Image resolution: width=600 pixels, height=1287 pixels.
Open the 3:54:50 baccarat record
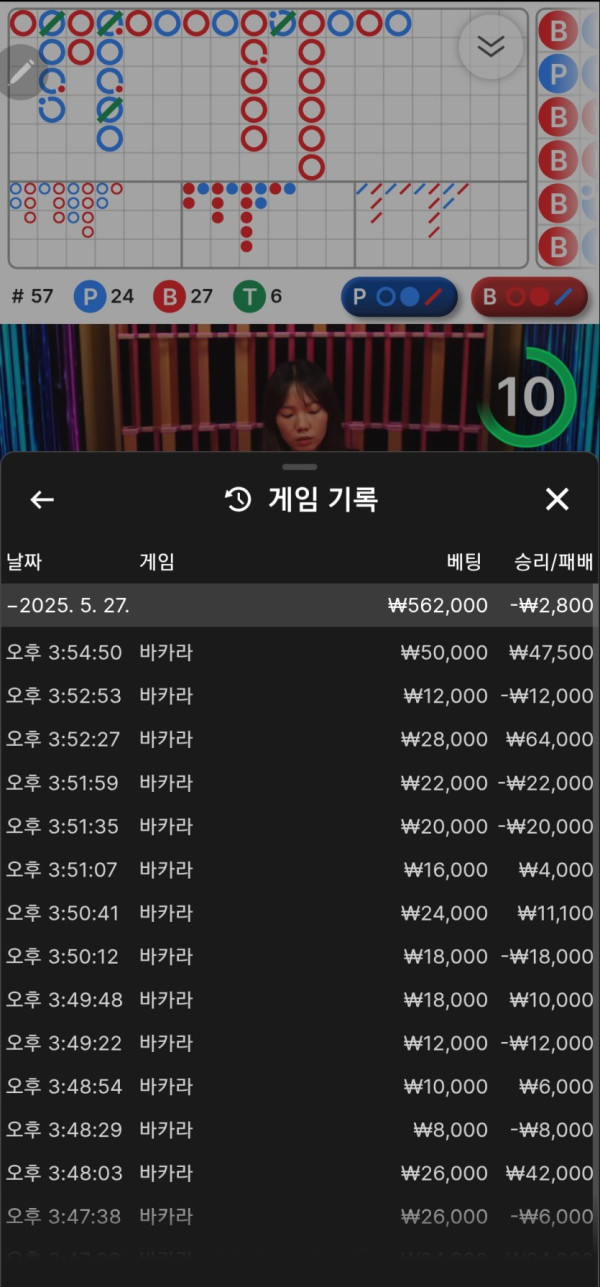pos(300,653)
